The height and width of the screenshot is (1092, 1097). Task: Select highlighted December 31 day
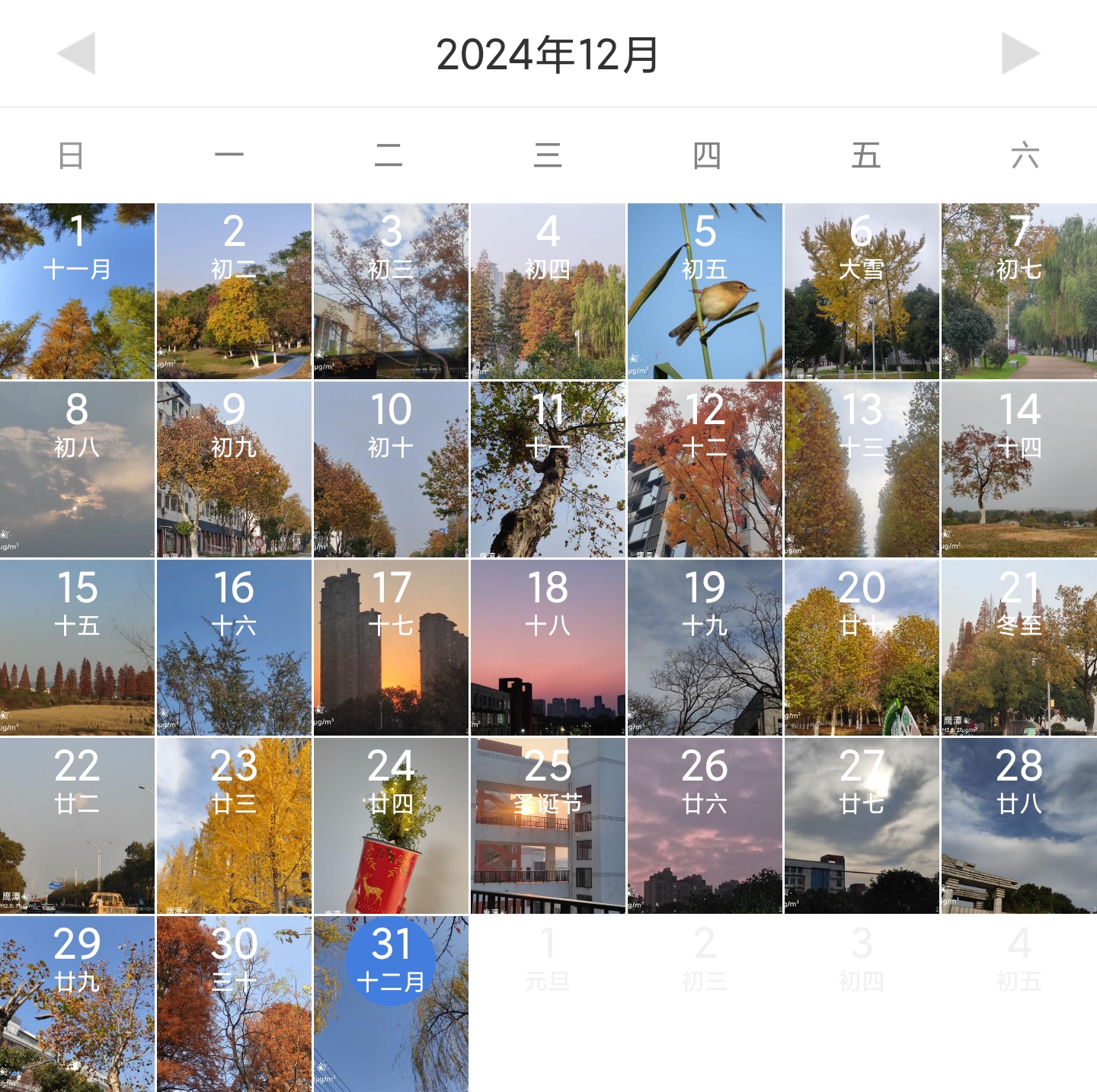pos(391,961)
